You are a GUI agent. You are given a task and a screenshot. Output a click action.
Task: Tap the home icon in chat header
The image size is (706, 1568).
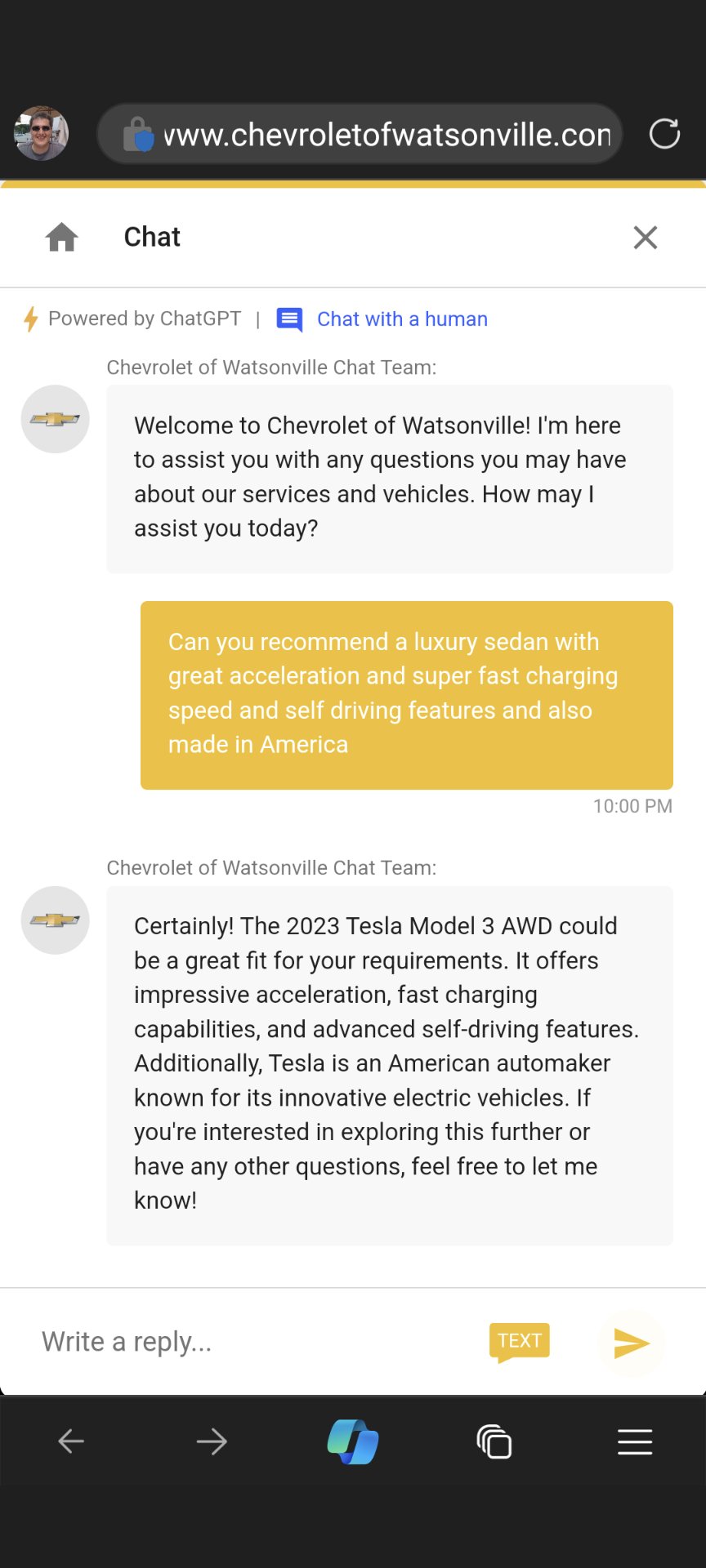pyautogui.click(x=62, y=238)
